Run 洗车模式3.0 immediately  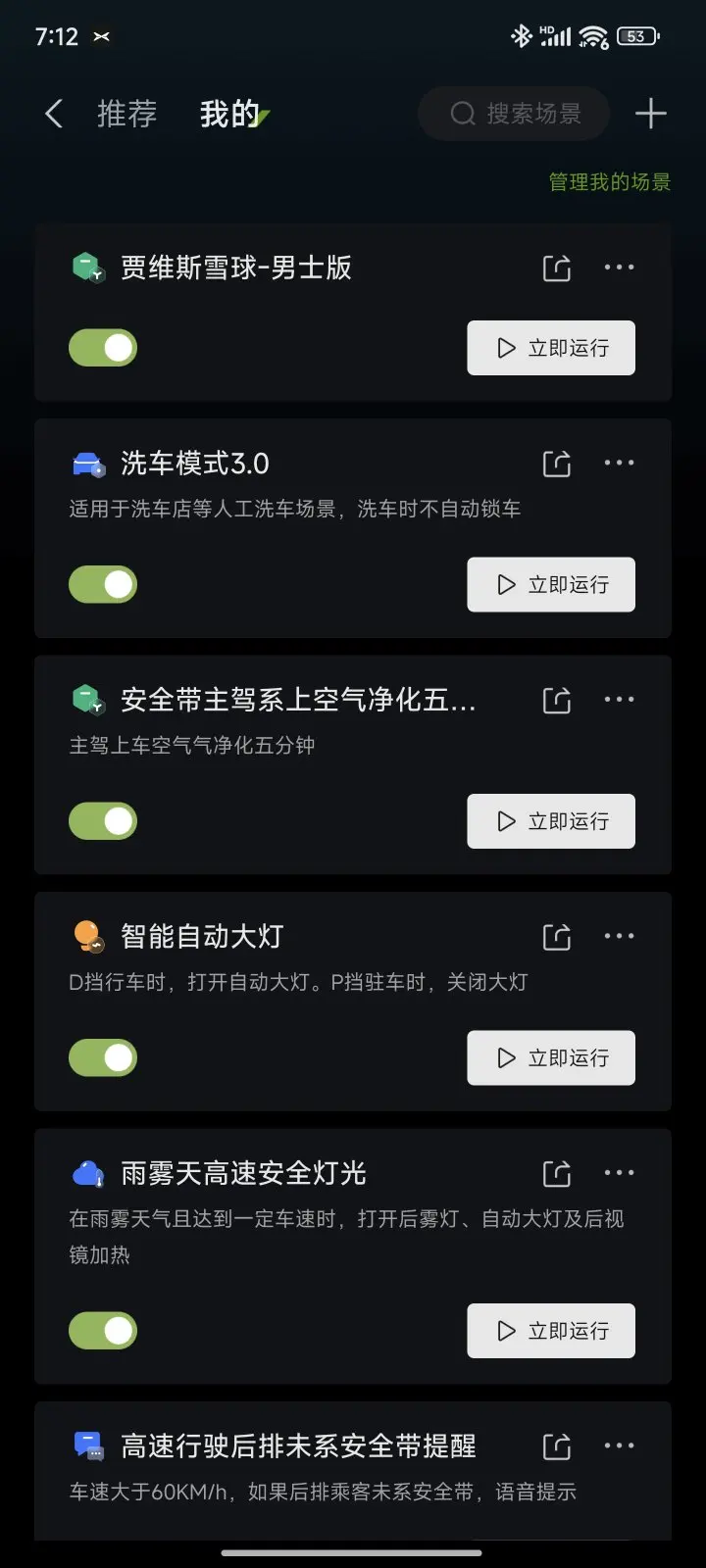(551, 585)
